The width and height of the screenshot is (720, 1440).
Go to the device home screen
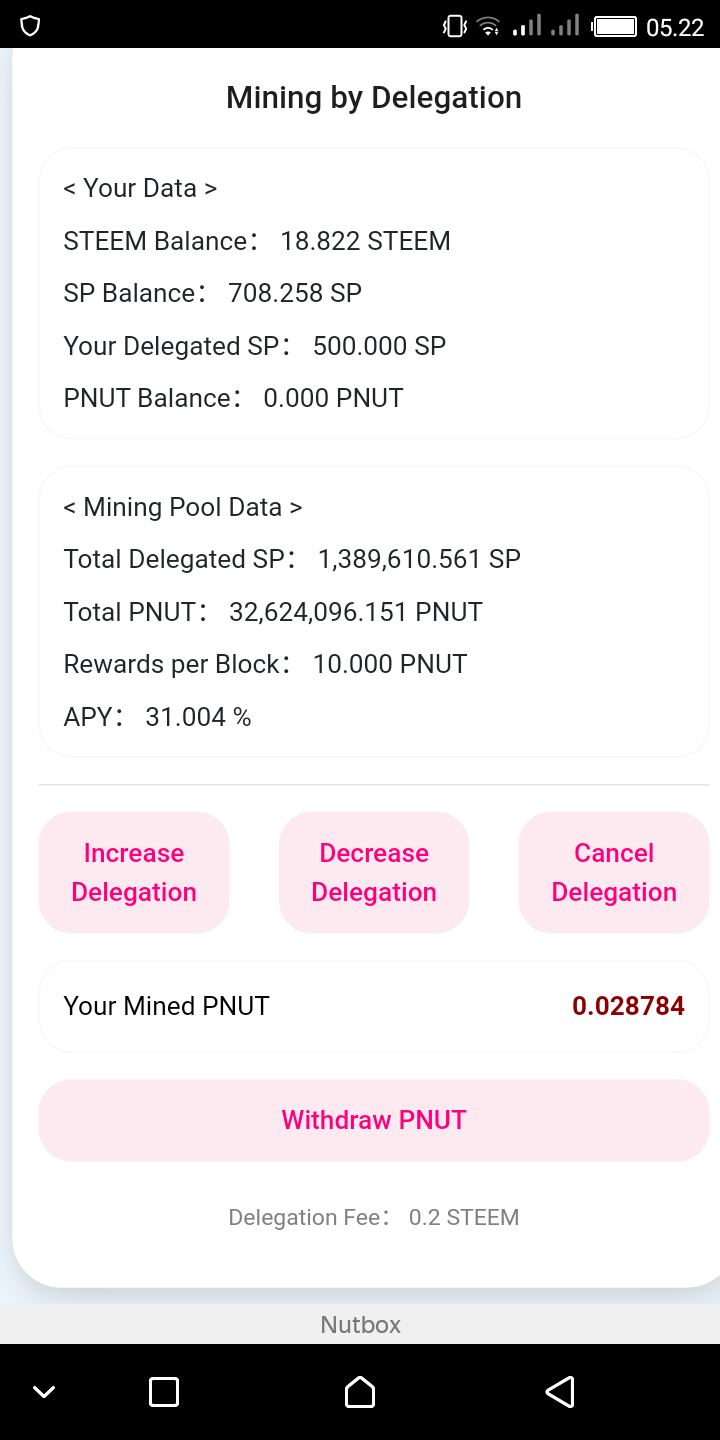[360, 1392]
